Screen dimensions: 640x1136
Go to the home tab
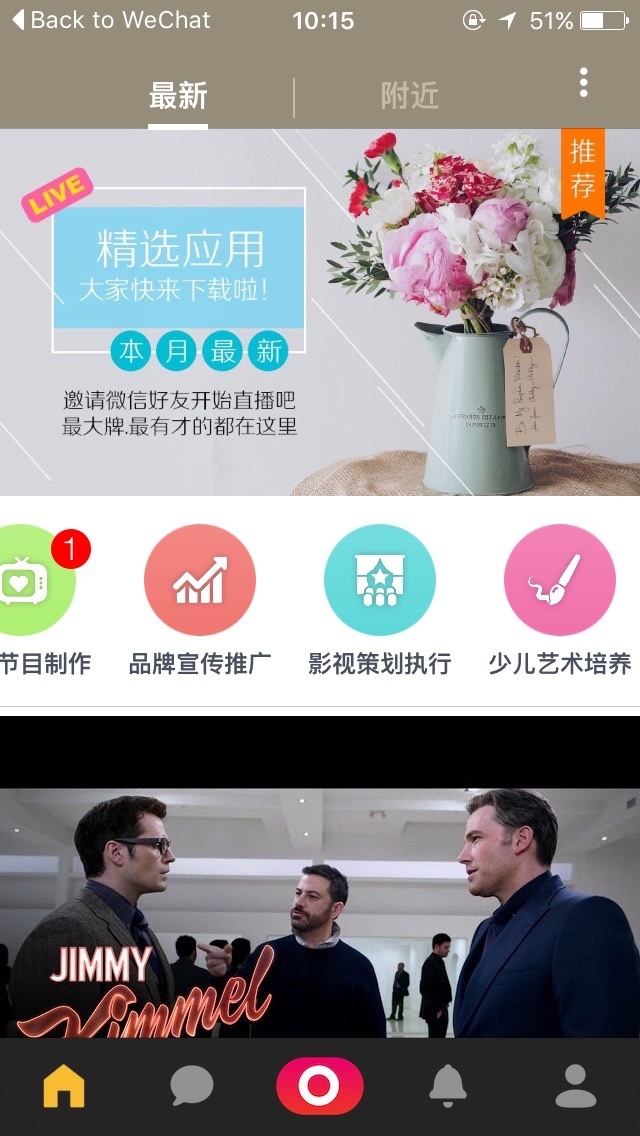[64, 1086]
